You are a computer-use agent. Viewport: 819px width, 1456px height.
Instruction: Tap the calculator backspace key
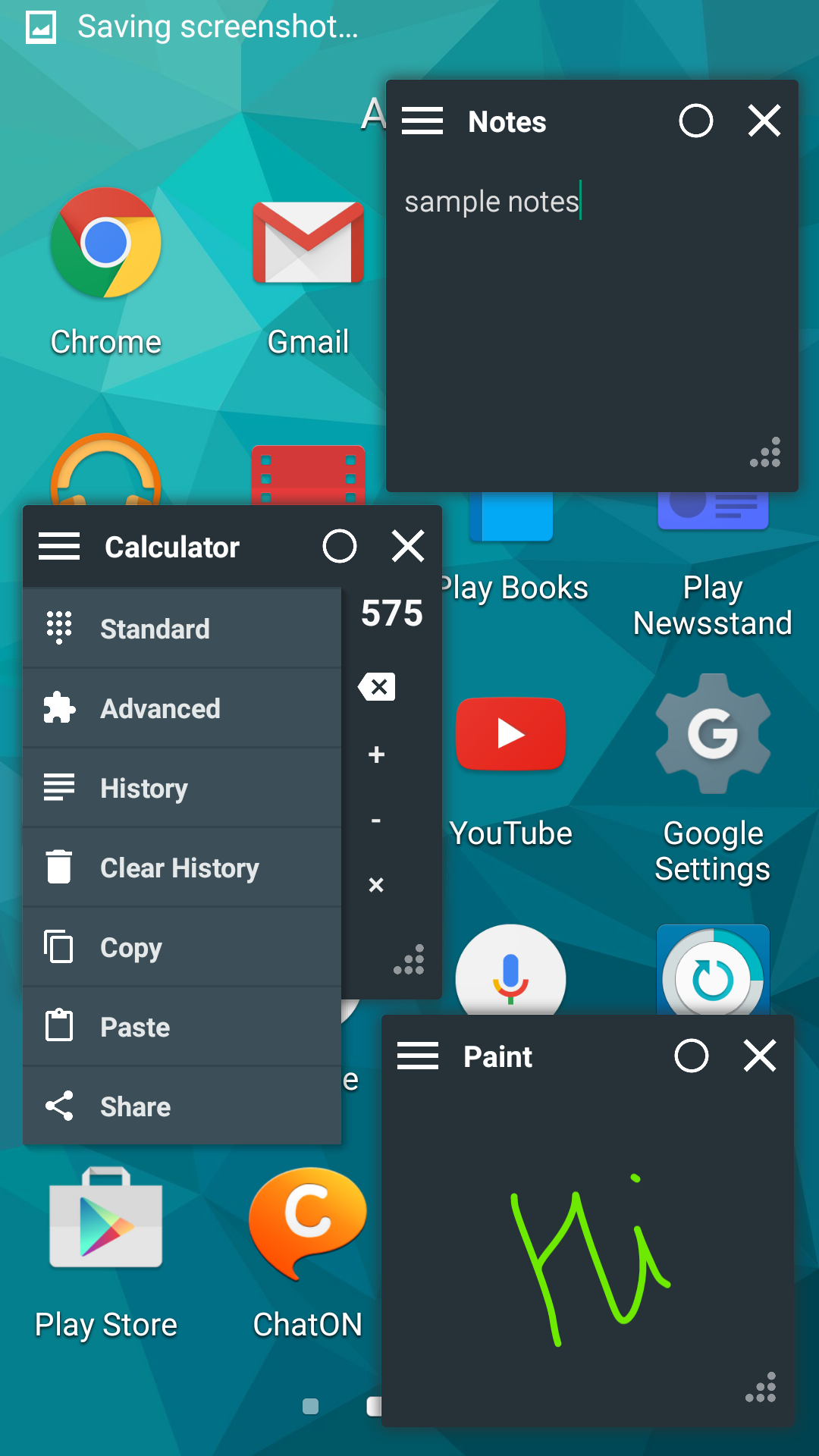[377, 687]
